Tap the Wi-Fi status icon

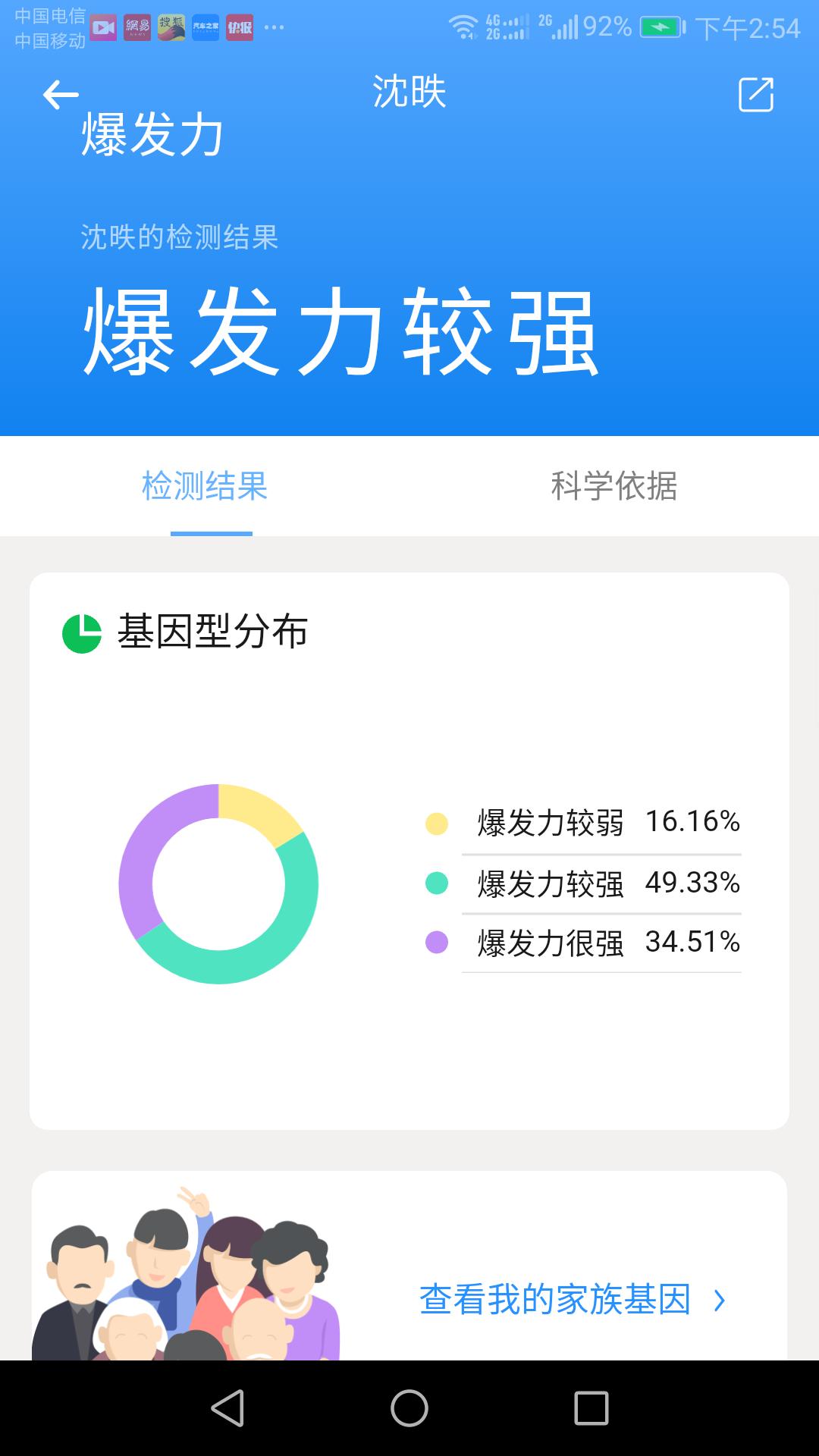[x=463, y=24]
